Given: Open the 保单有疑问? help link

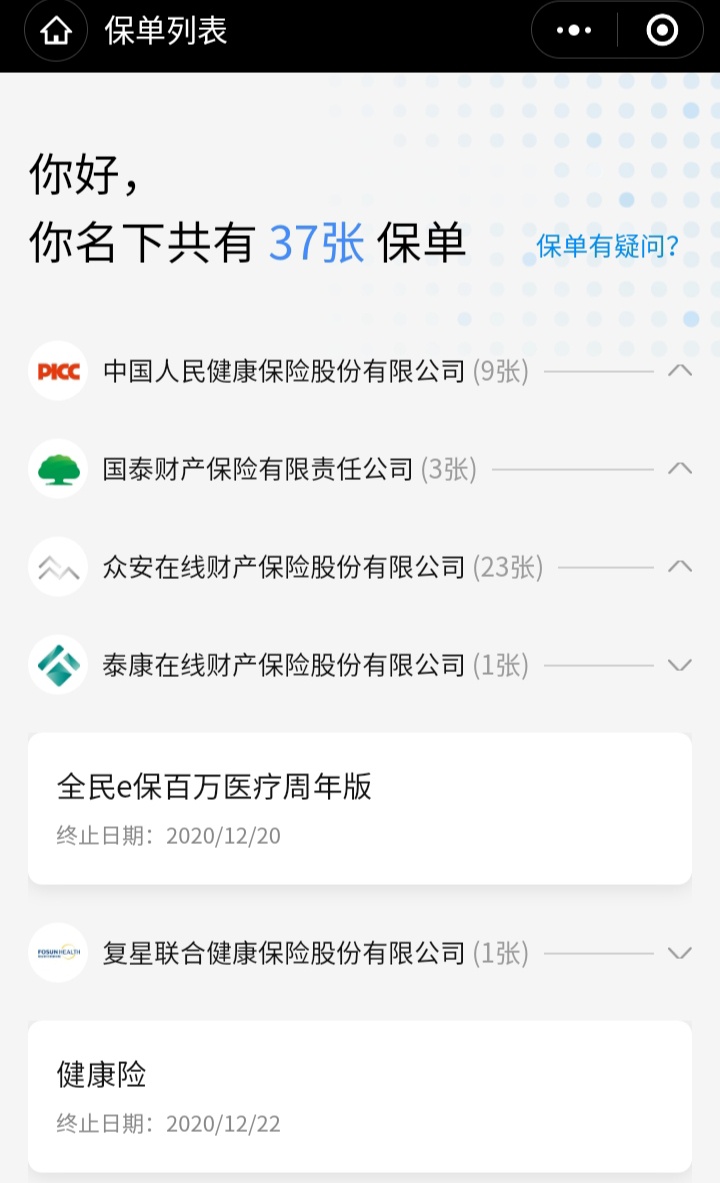Looking at the screenshot, I should (607, 245).
